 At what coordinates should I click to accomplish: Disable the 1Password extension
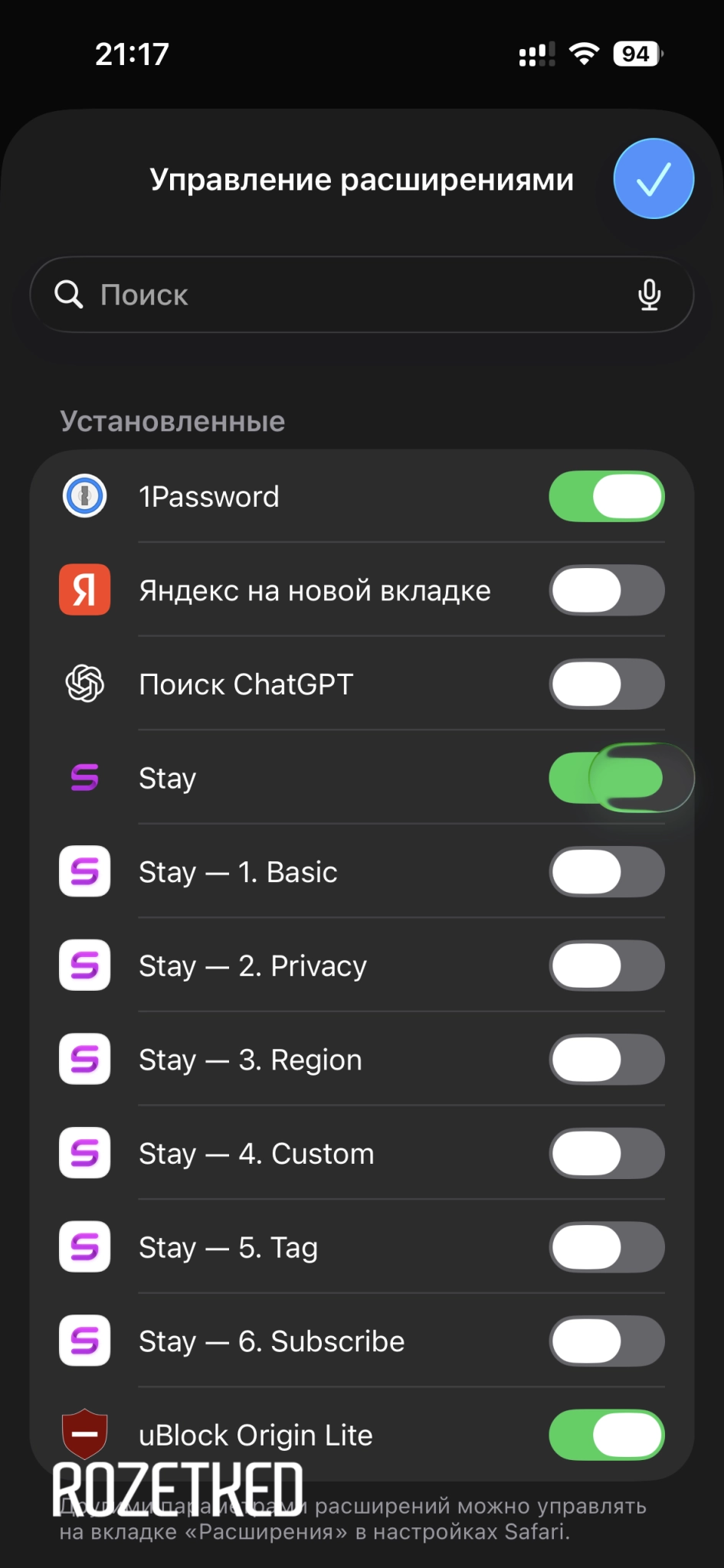tap(606, 496)
